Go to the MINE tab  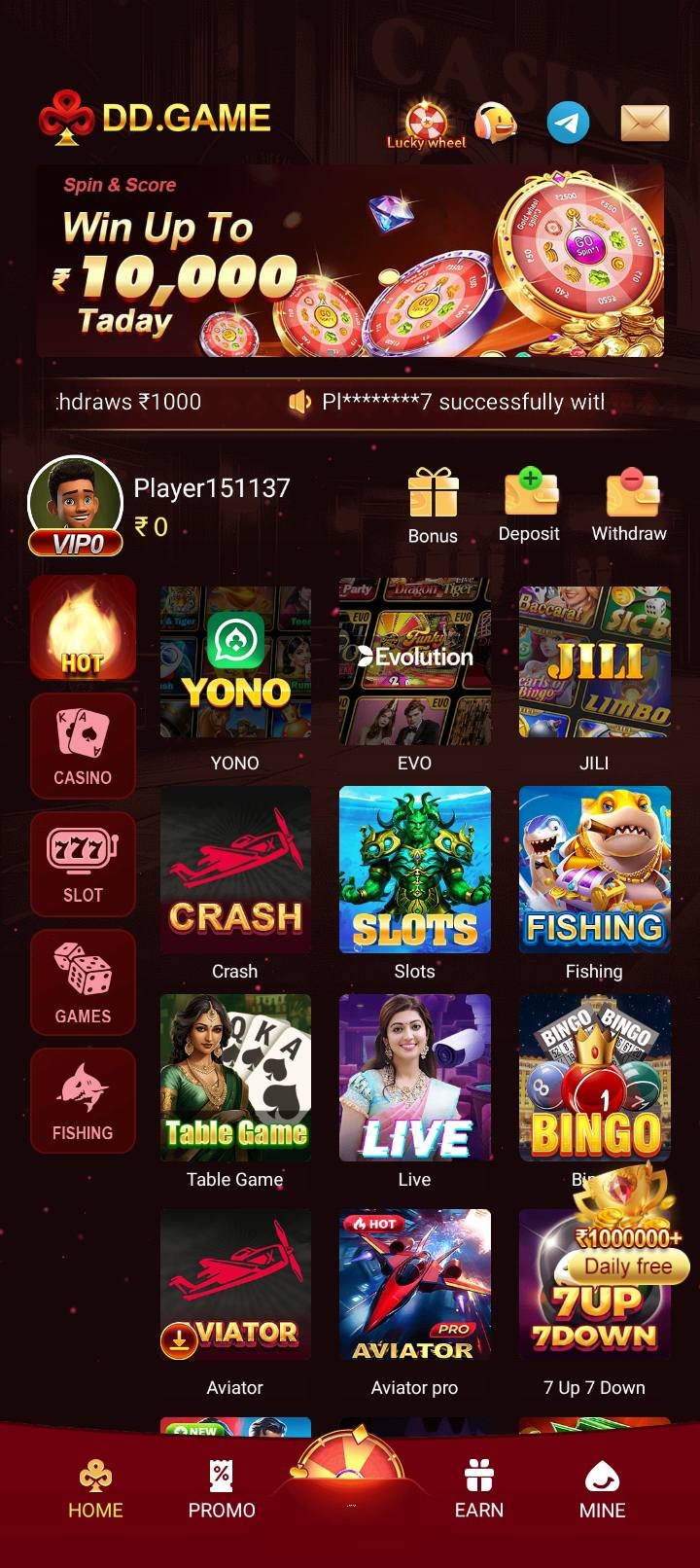602,1490
